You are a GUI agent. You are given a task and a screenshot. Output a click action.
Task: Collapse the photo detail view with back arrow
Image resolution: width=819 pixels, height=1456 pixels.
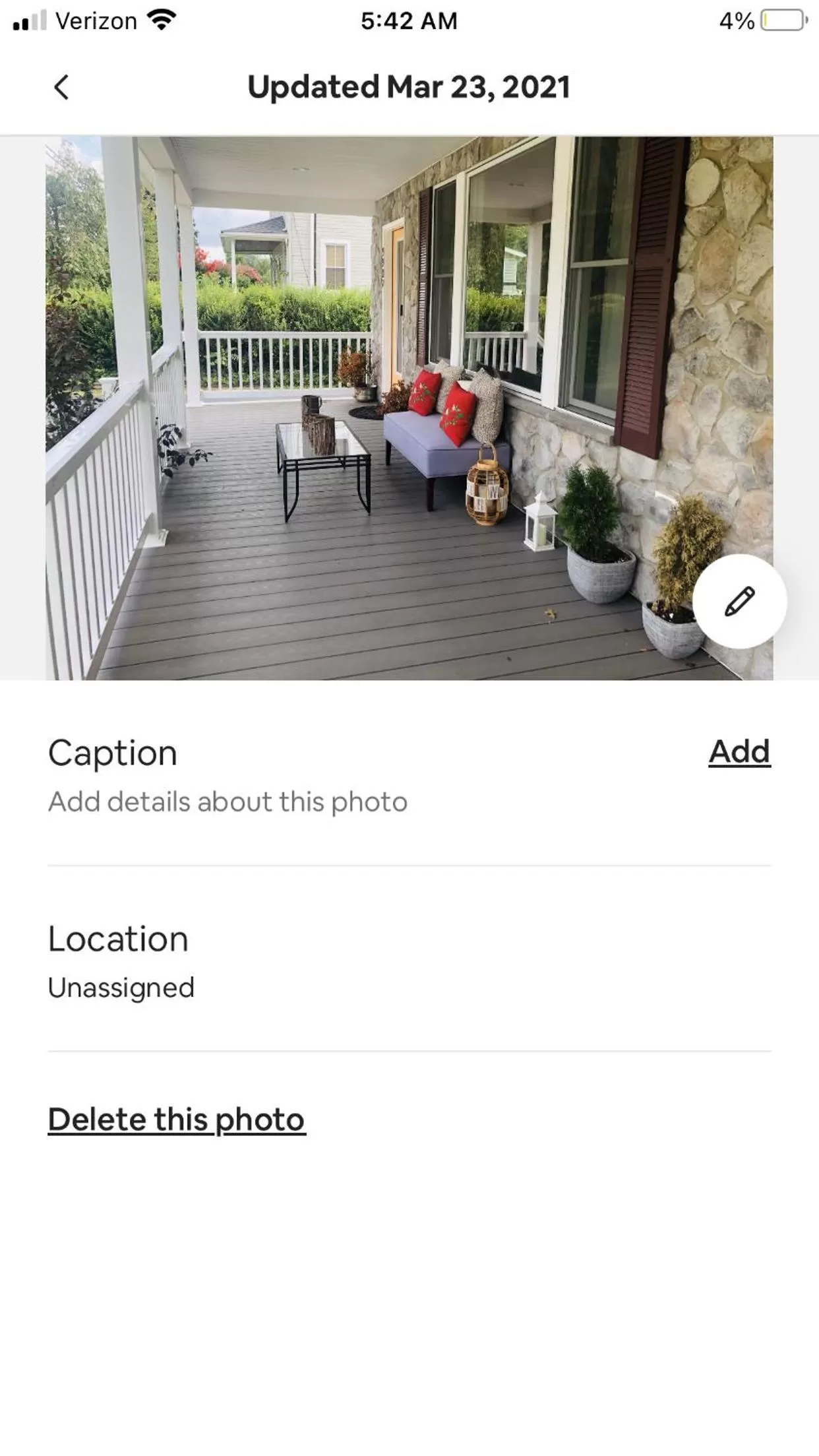point(62,86)
